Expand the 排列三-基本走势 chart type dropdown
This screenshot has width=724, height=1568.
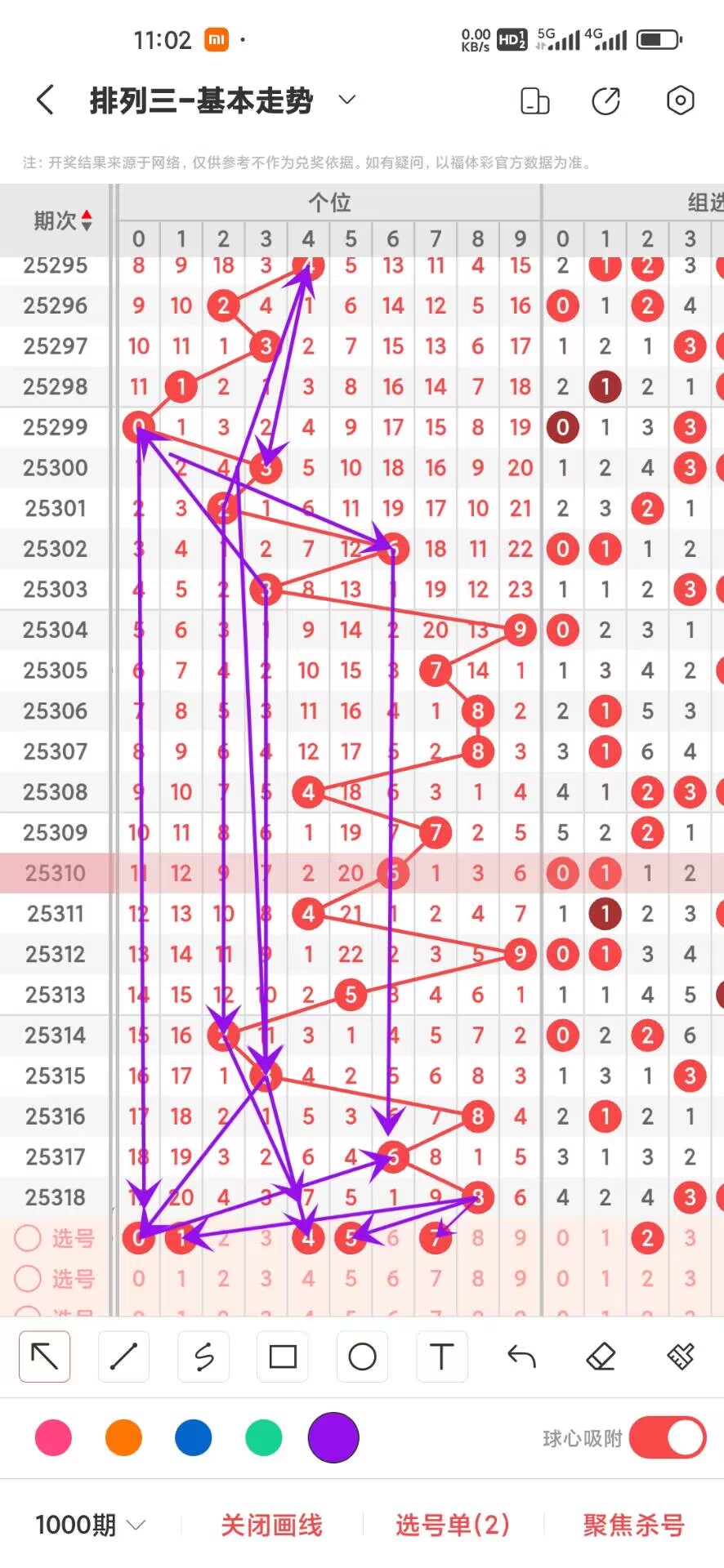pyautogui.click(x=347, y=100)
